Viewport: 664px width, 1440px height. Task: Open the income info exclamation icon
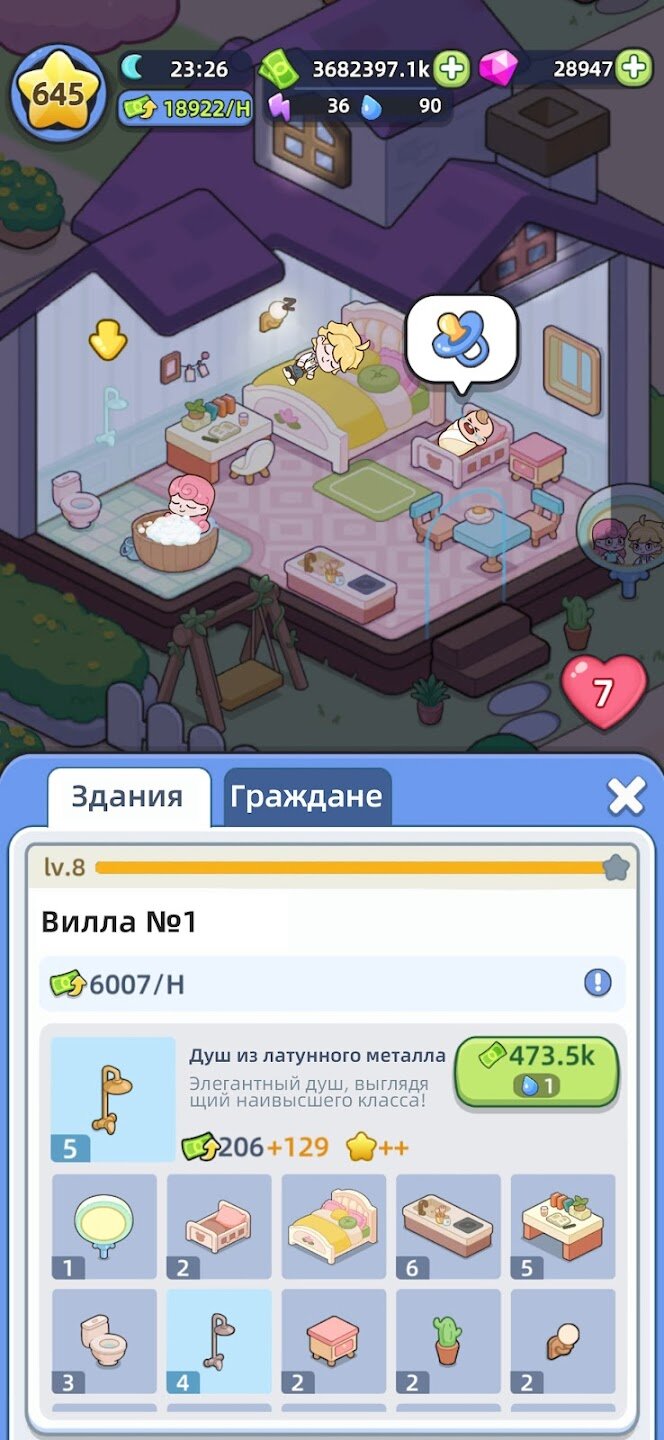click(x=598, y=983)
